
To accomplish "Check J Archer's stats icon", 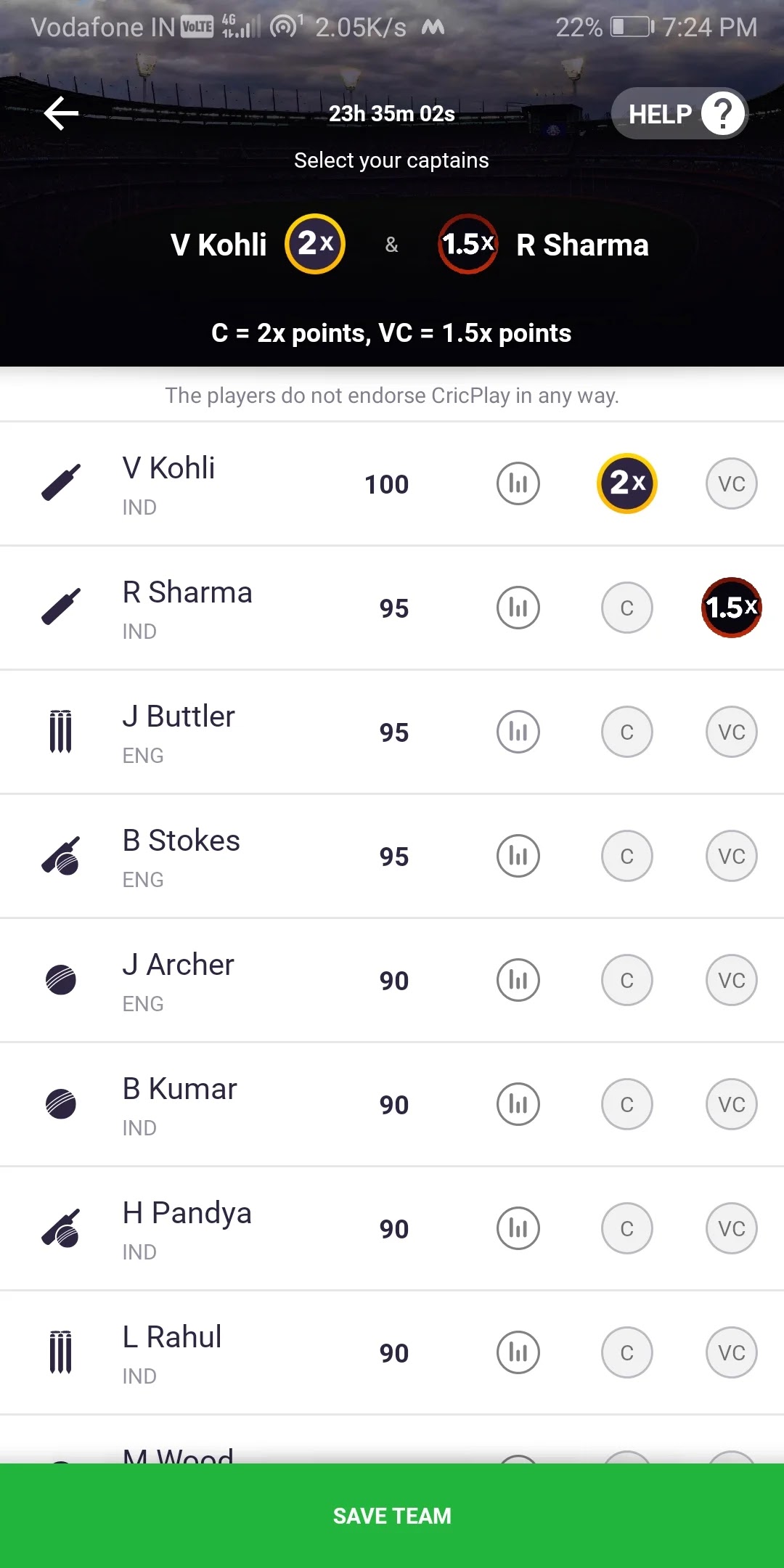I will tap(518, 980).
